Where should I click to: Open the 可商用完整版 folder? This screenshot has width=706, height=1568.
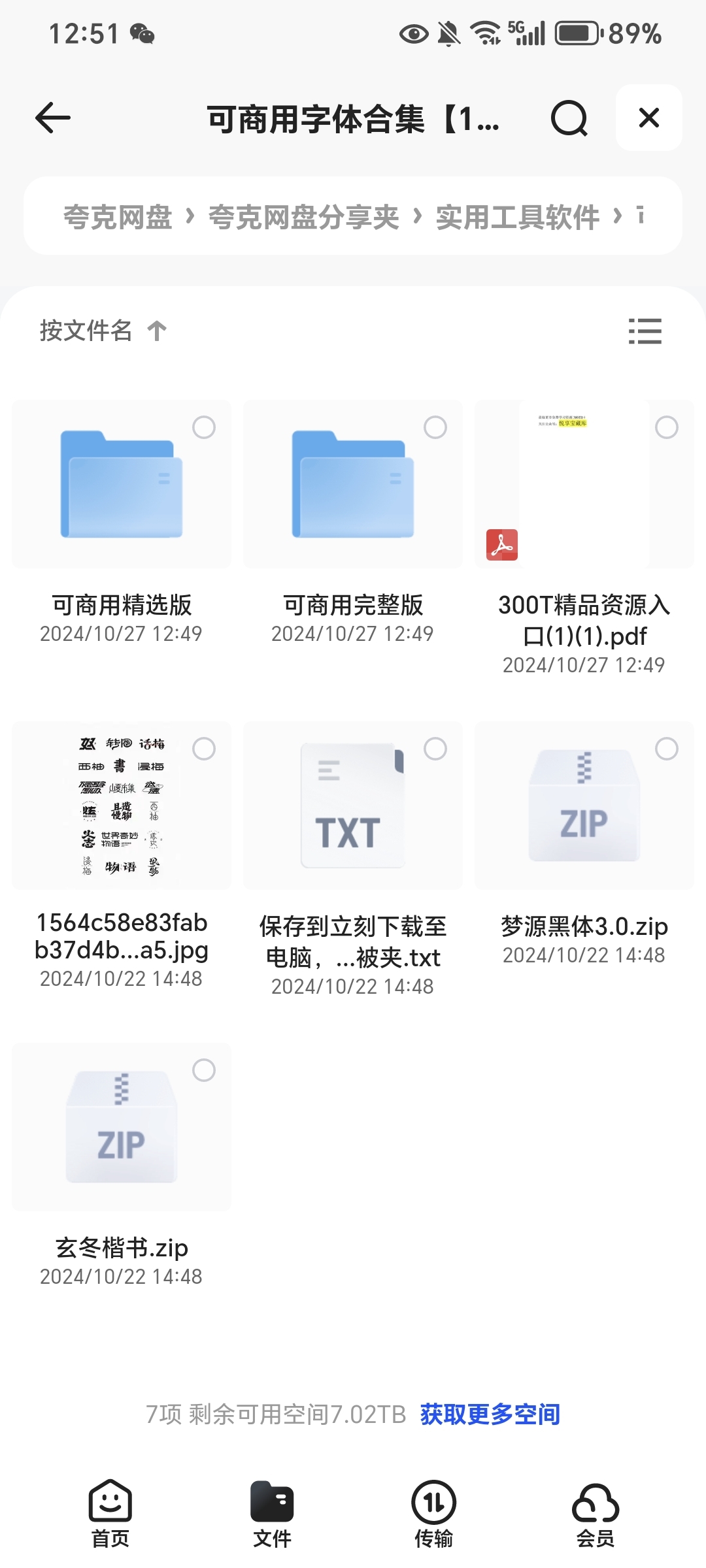[x=353, y=485]
